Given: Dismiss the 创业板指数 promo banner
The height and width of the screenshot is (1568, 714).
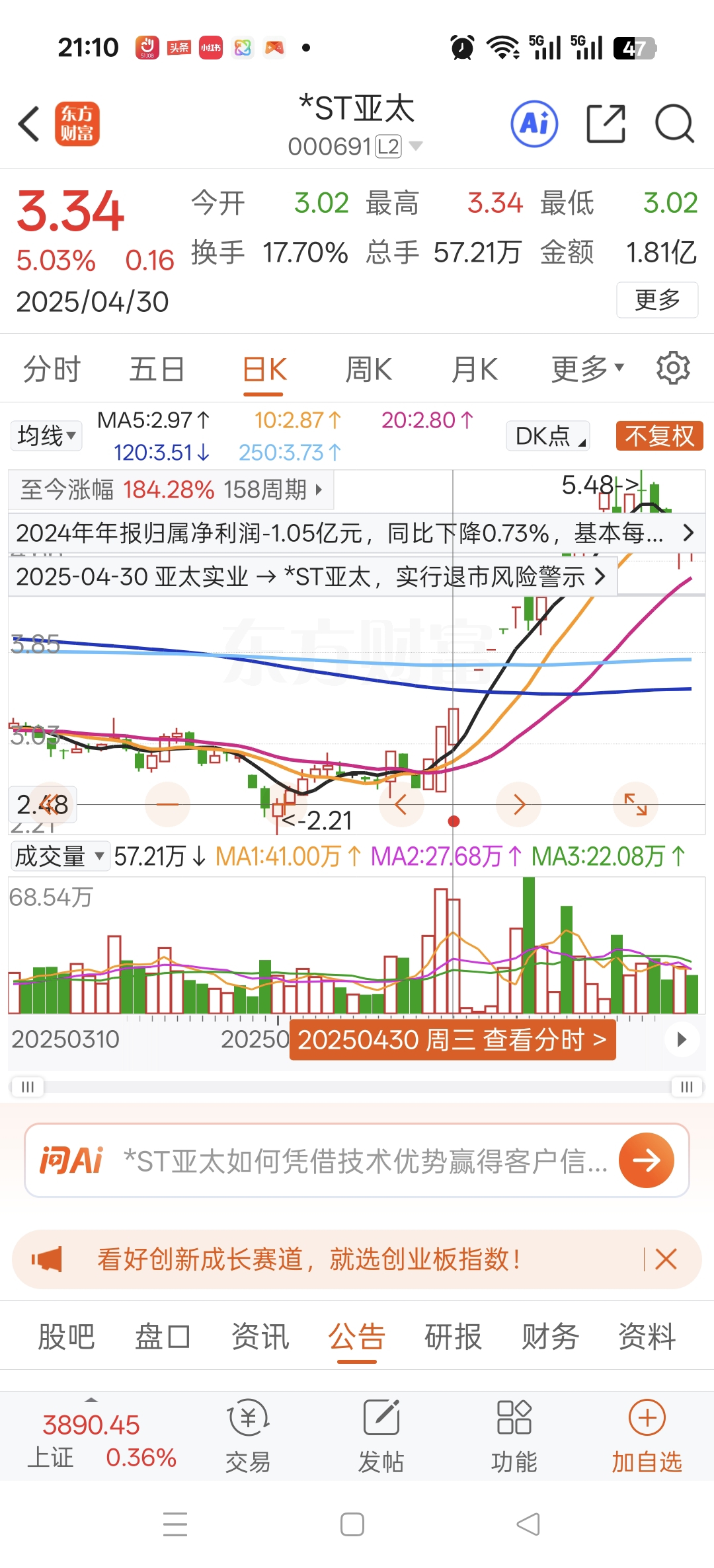Looking at the screenshot, I should tap(666, 1259).
